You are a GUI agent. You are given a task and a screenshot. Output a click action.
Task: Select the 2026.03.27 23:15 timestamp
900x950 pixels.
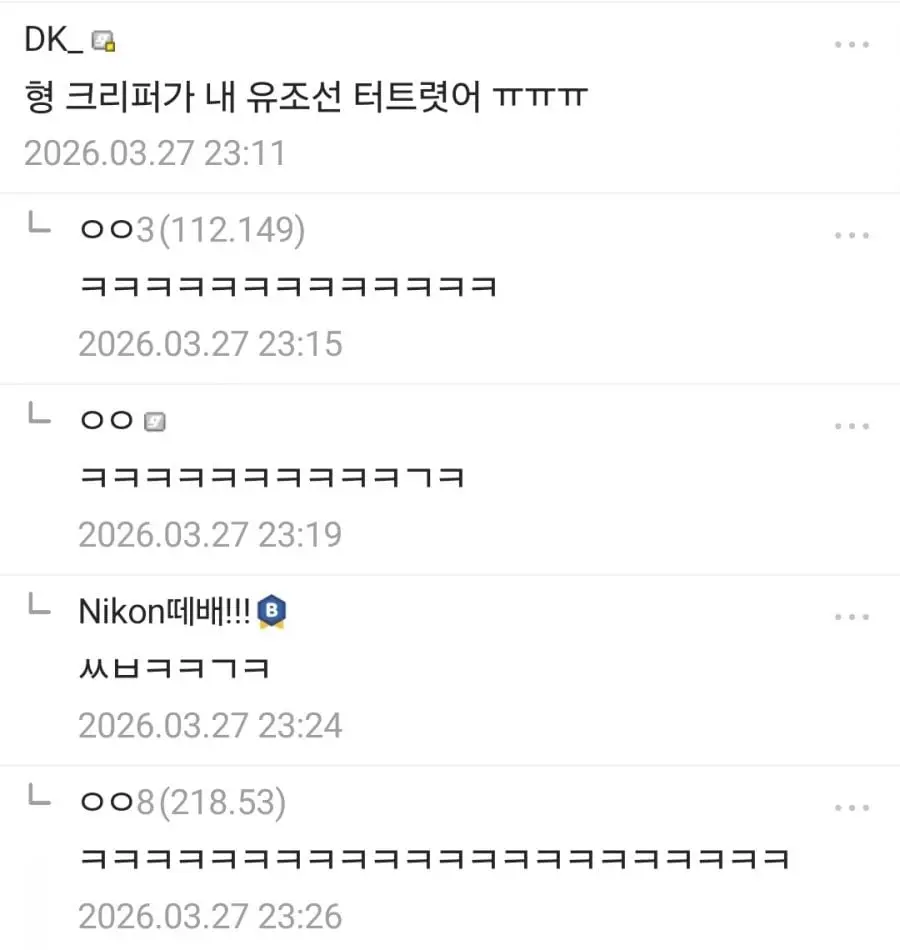click(211, 344)
